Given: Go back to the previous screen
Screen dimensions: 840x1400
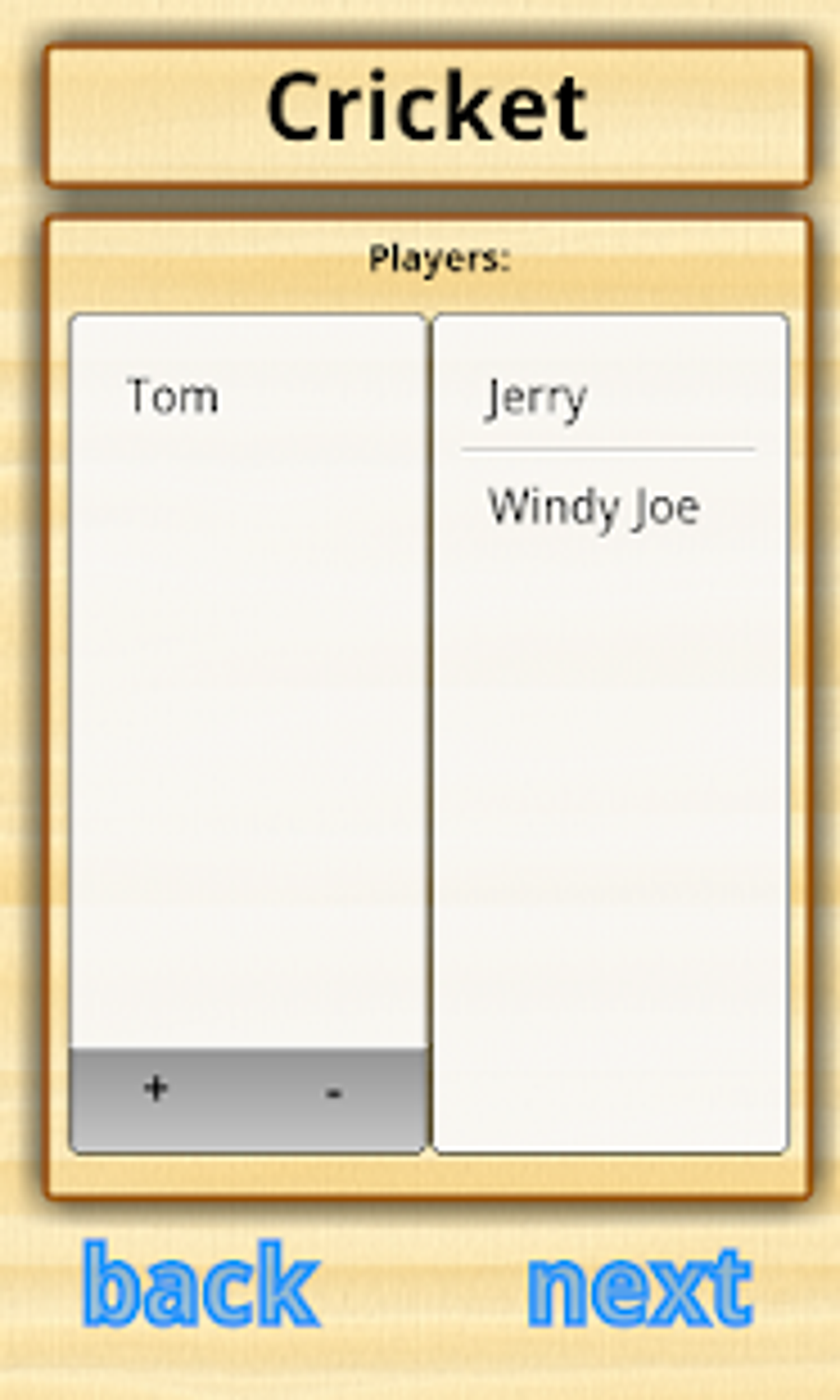Looking at the screenshot, I should point(200,1286).
